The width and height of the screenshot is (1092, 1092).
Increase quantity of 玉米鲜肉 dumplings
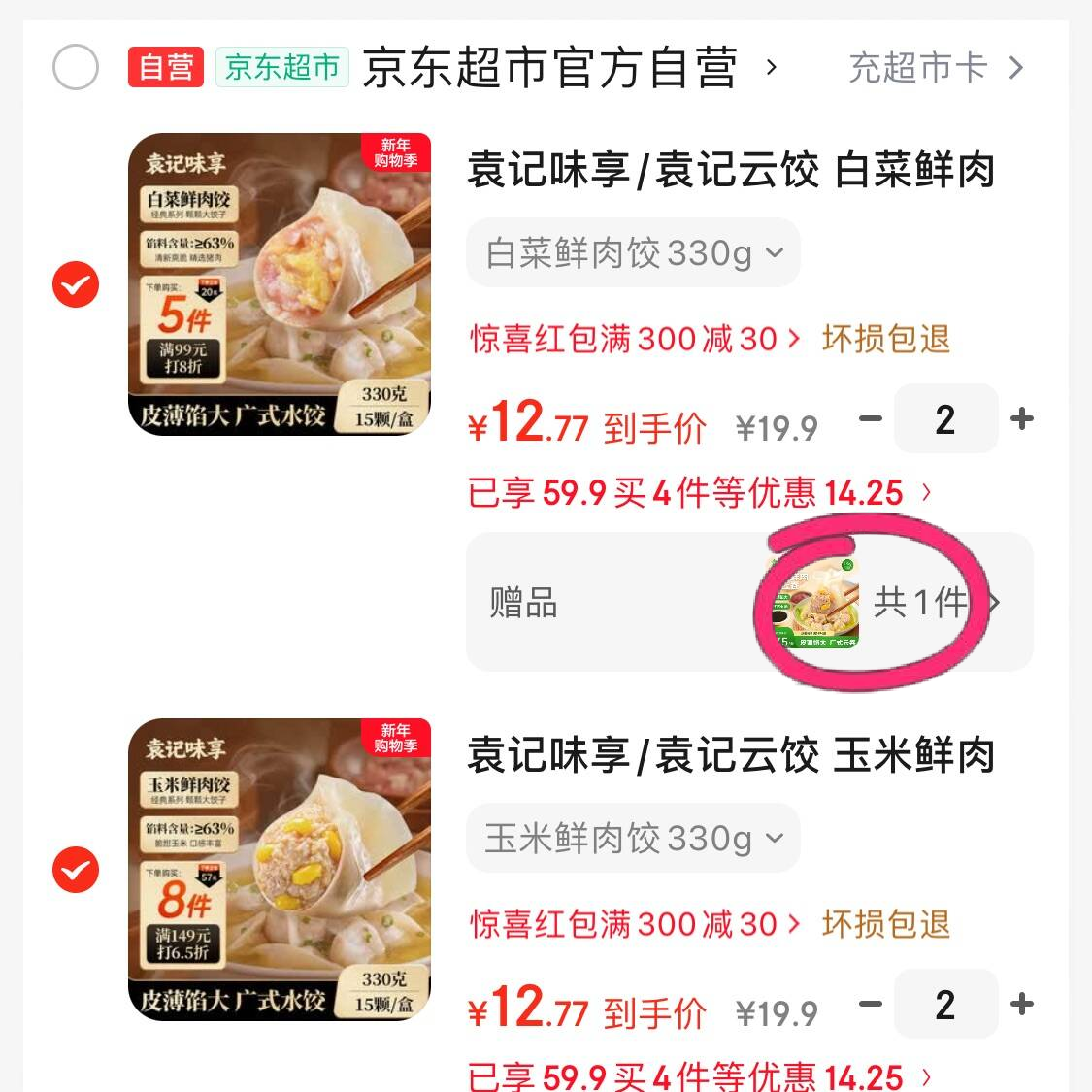1021,1005
